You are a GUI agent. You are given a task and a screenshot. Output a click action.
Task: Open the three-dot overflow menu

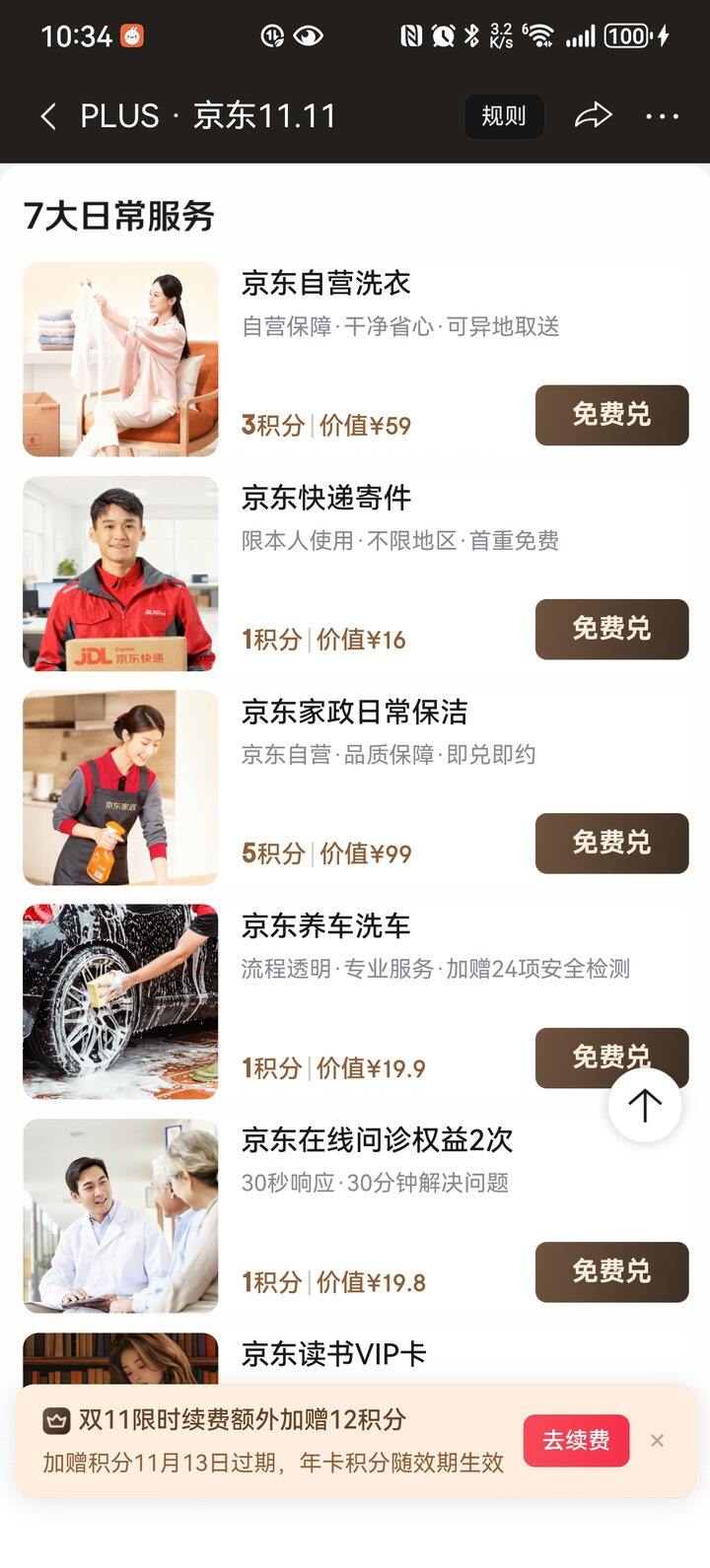pos(662,117)
